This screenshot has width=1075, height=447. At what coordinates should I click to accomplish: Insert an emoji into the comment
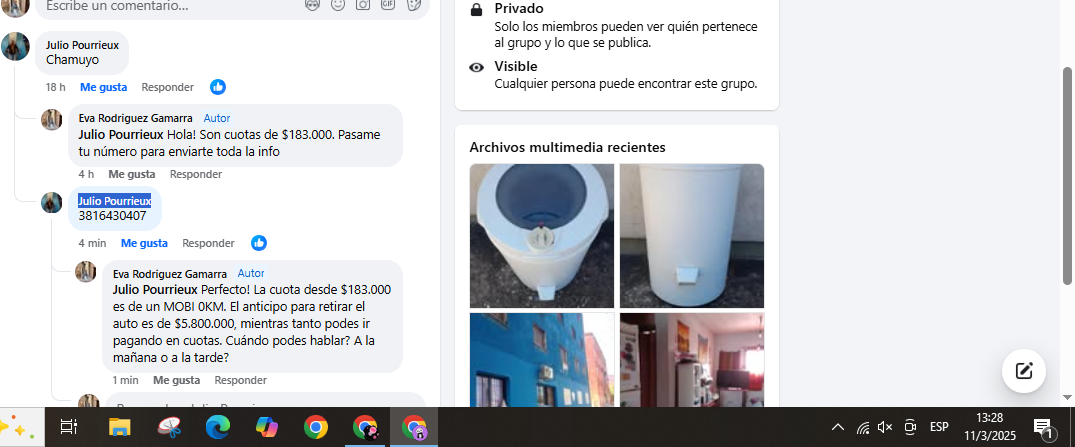338,6
